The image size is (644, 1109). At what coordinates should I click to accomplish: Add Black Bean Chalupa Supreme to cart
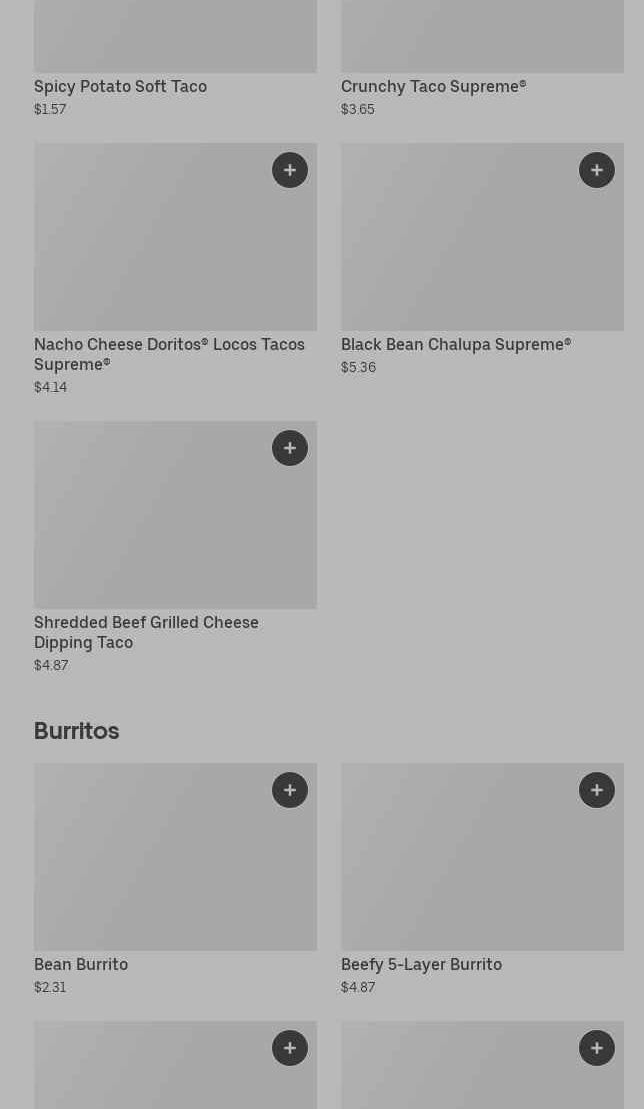[597, 170]
